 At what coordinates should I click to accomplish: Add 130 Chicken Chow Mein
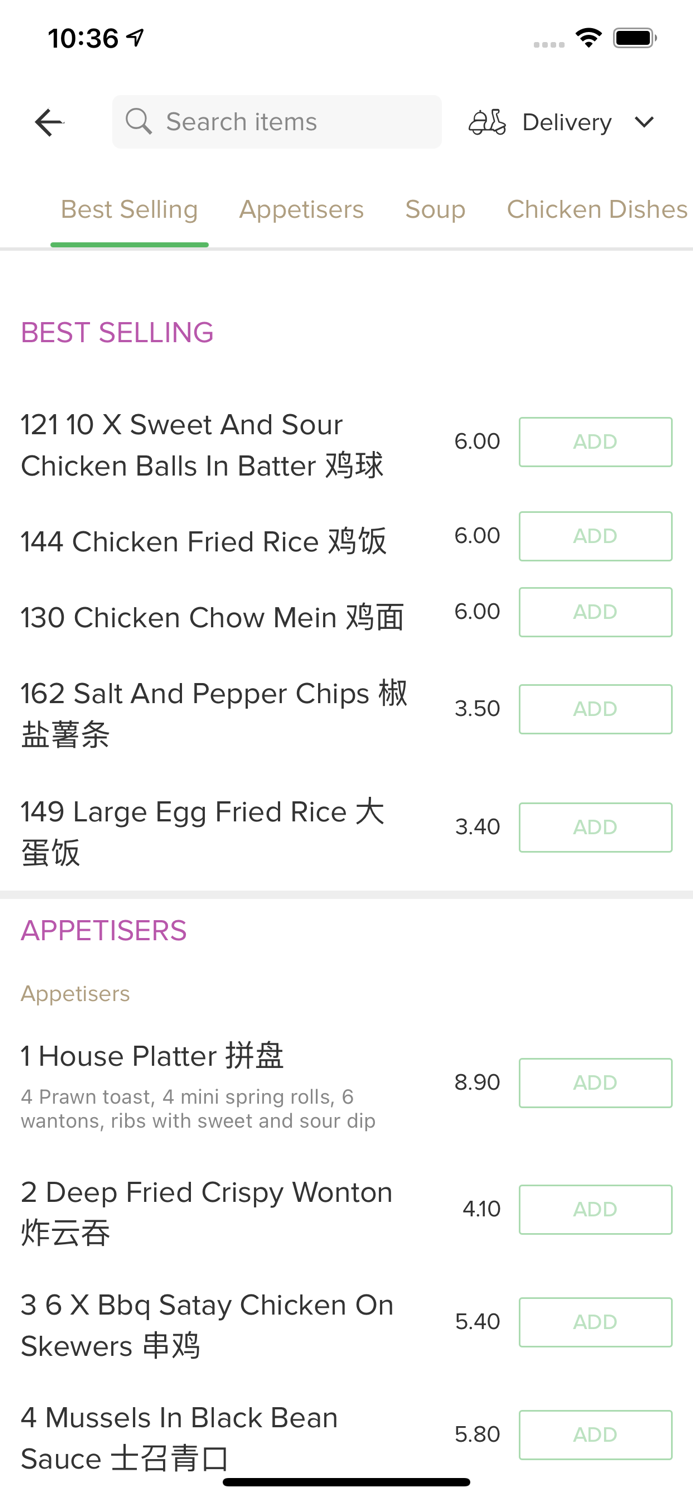[x=595, y=612]
